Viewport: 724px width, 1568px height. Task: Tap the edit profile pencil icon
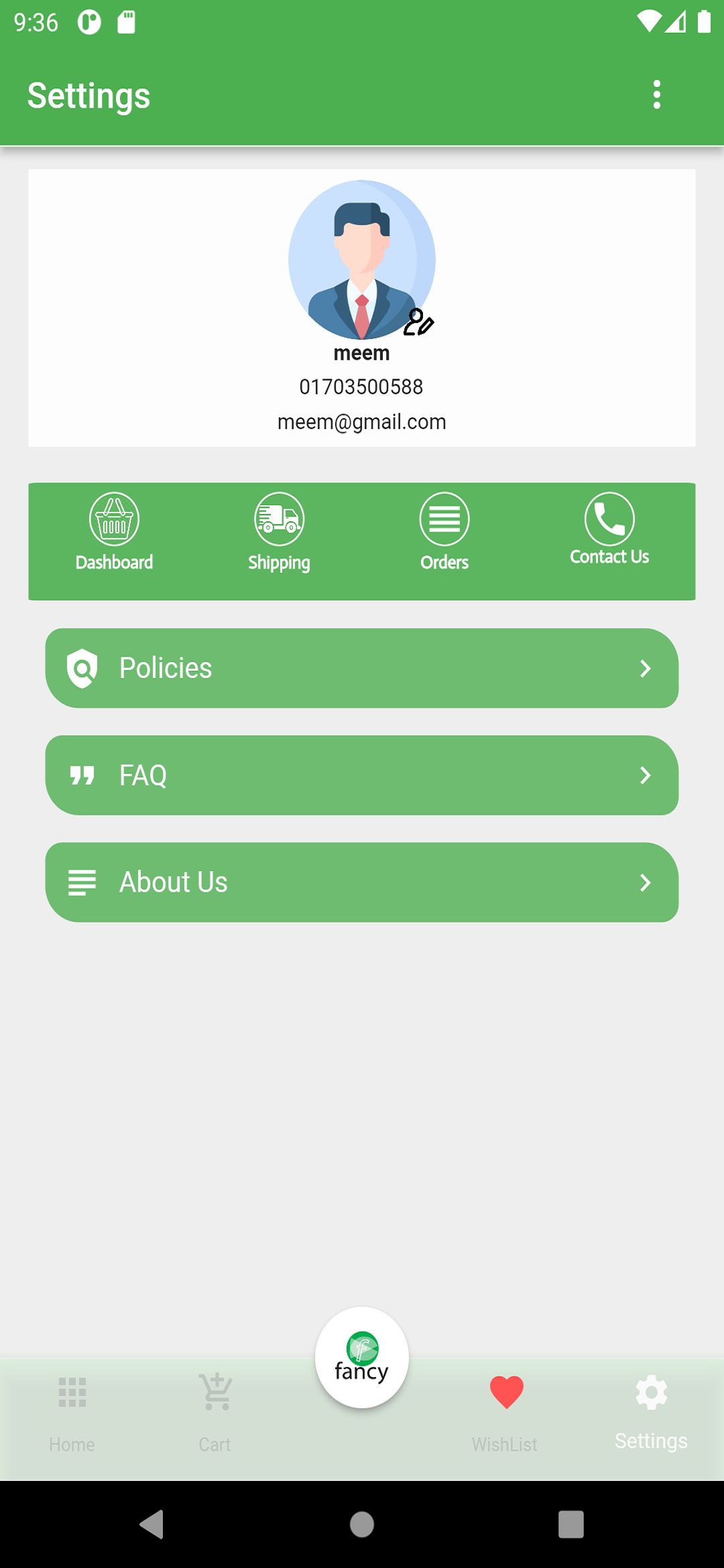click(x=418, y=322)
